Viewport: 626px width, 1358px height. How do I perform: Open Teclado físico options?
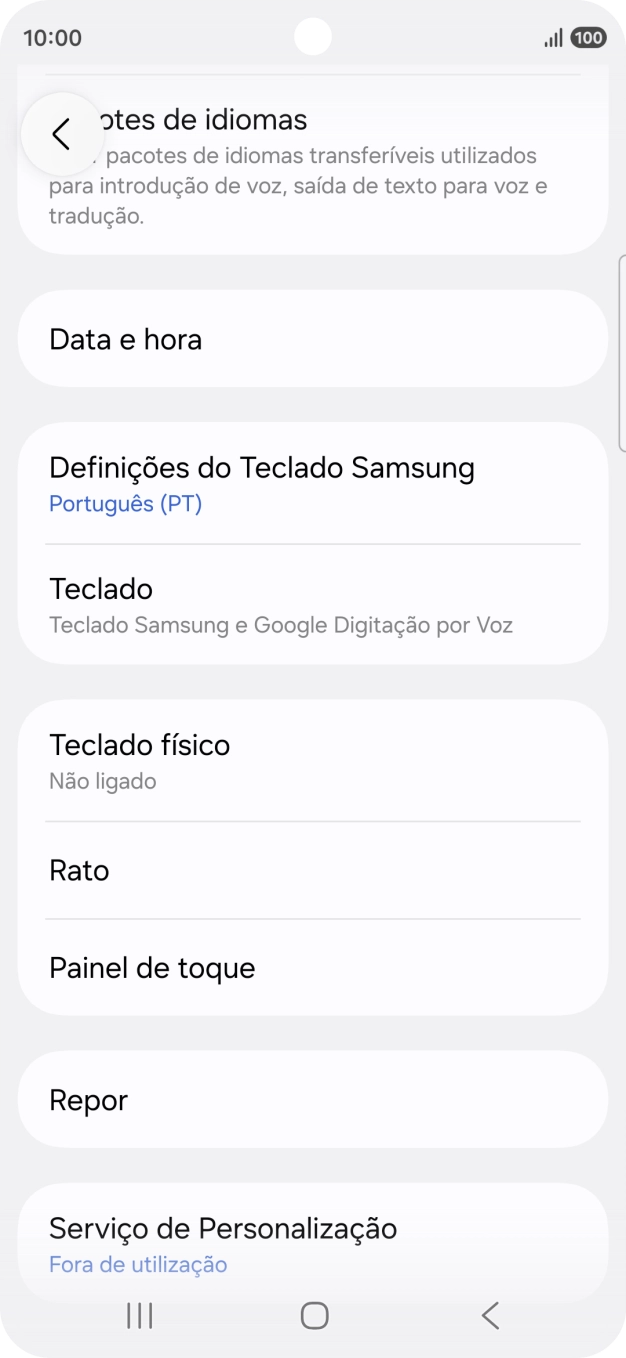(312, 761)
